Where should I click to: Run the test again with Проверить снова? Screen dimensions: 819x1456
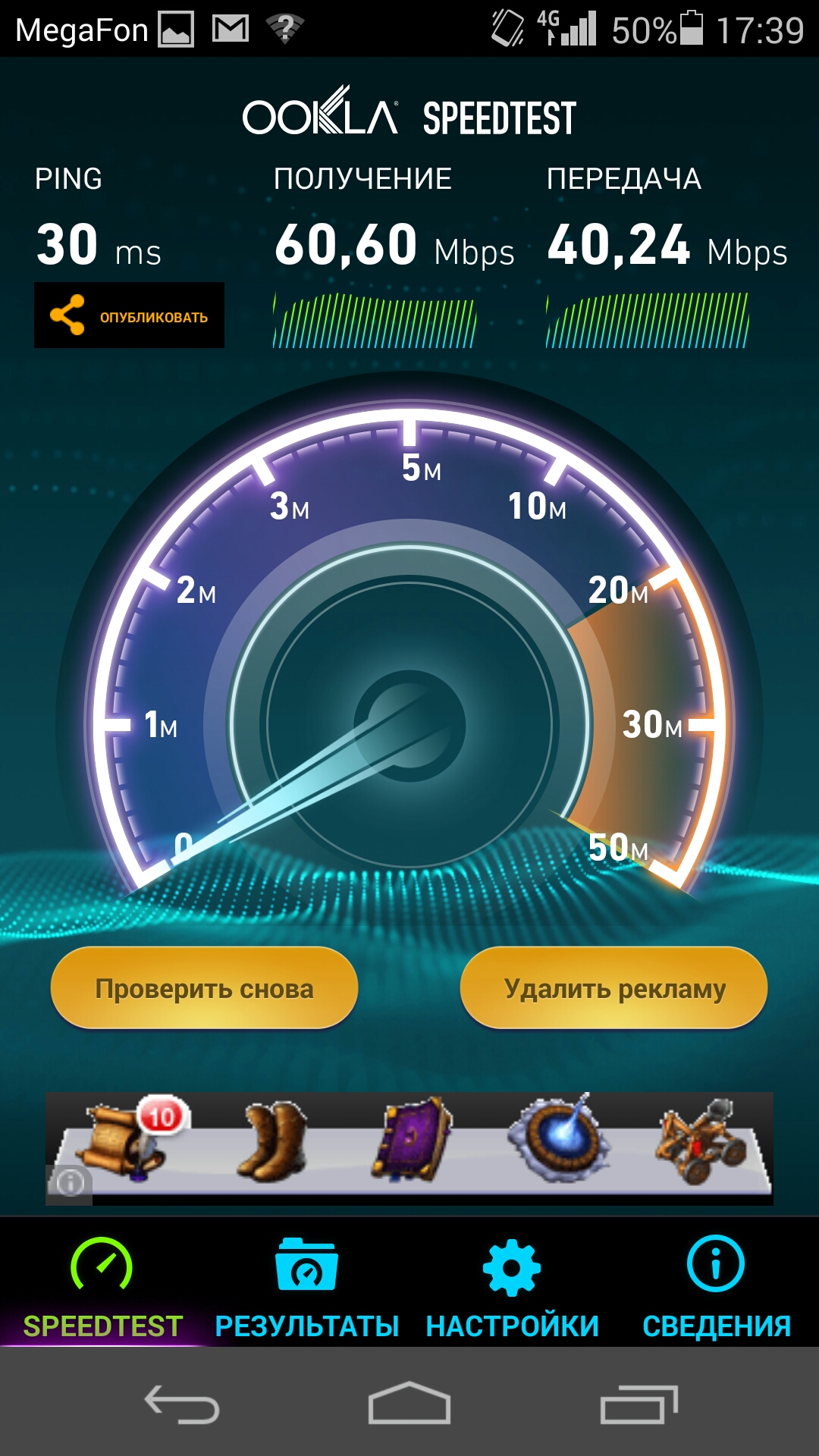pyautogui.click(x=204, y=988)
